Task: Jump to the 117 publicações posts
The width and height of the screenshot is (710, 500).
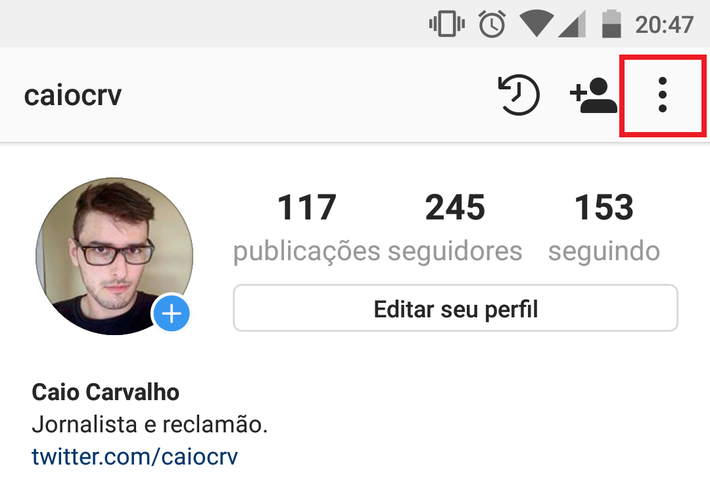Action: [307, 226]
